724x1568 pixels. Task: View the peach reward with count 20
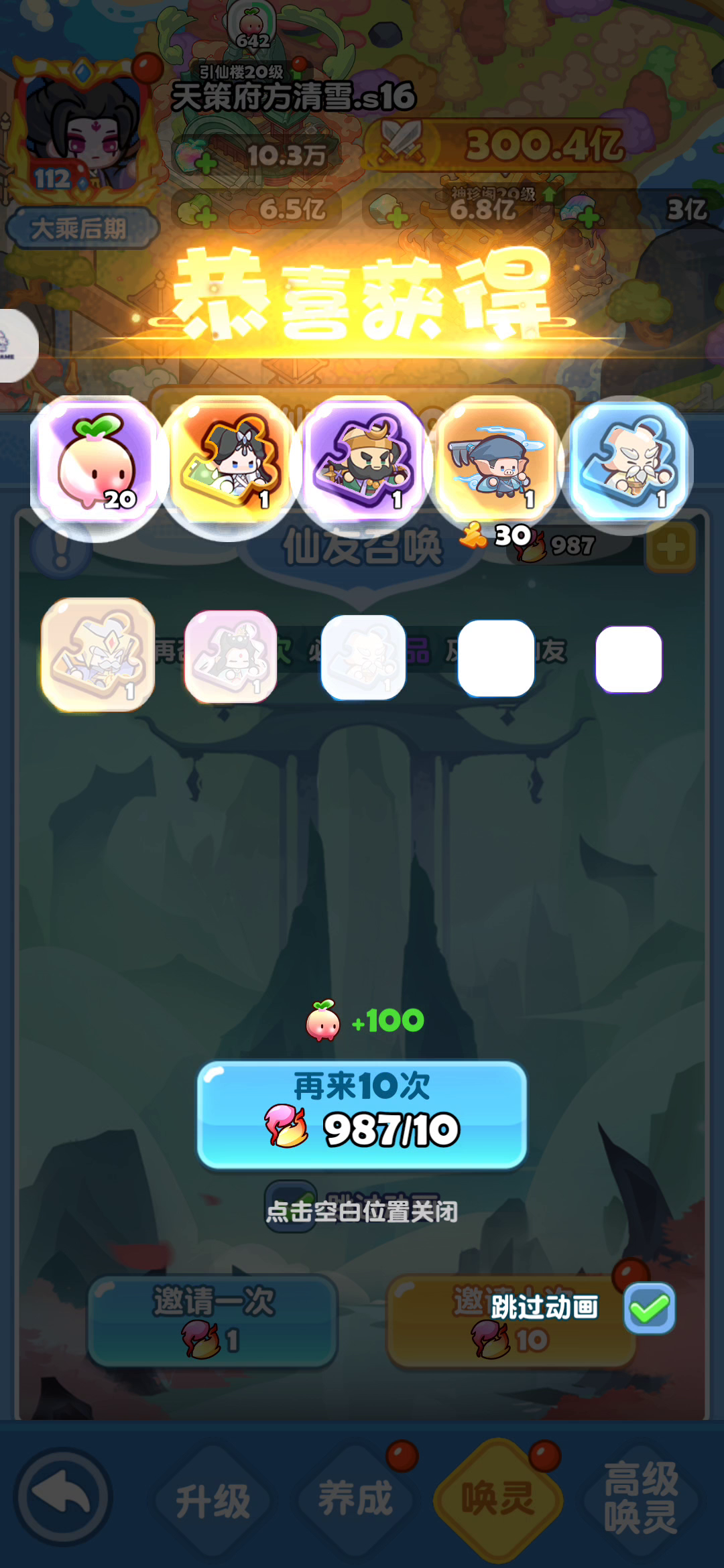click(x=98, y=462)
